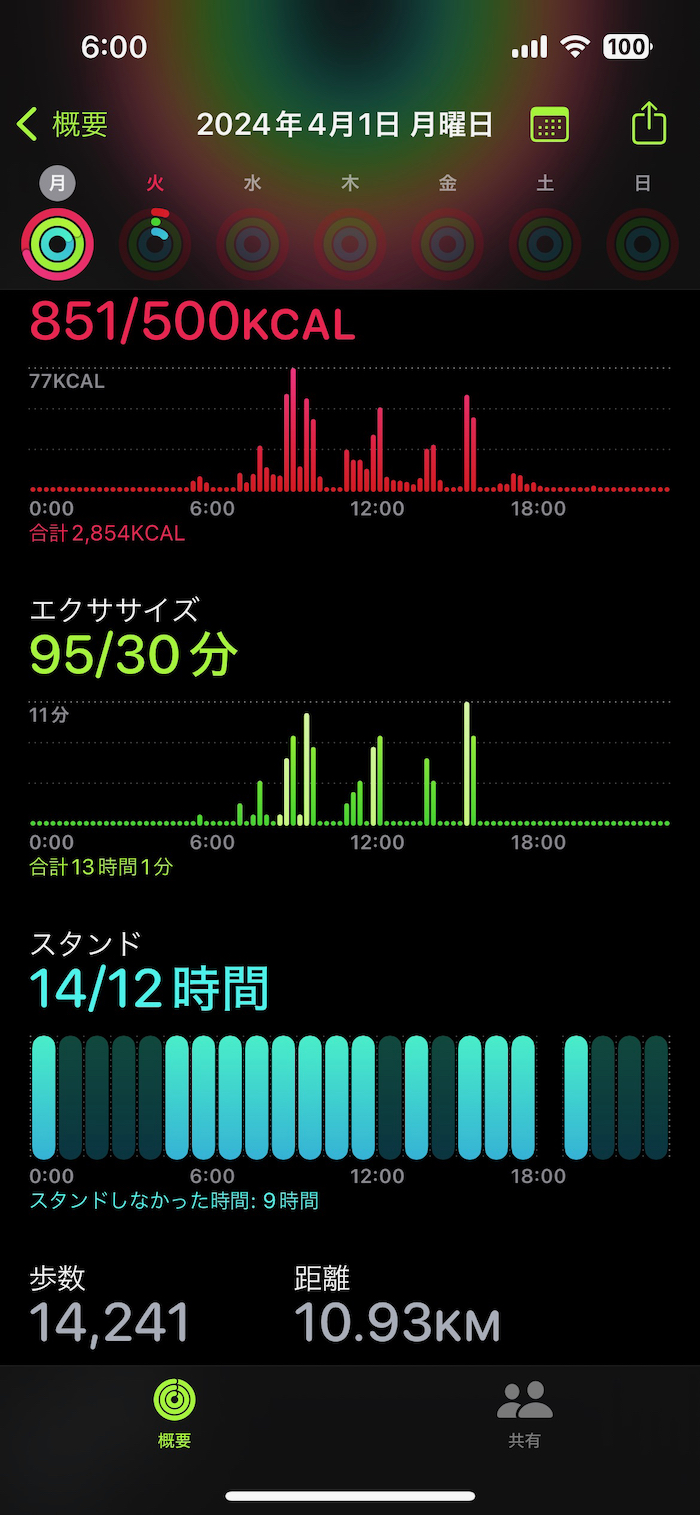Viewport: 700px width, 1515px height.
Task: Select Tuesday (火) activity rings
Action: point(154,243)
